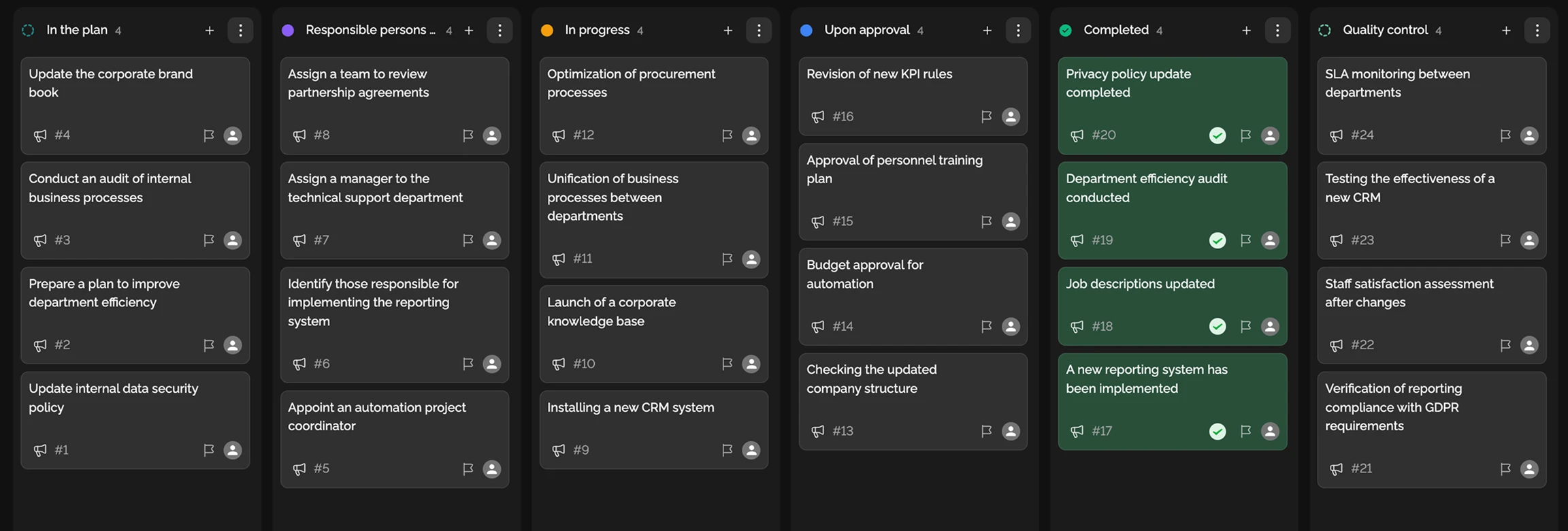Open Installing a new CRM system card

pyautogui.click(x=630, y=408)
